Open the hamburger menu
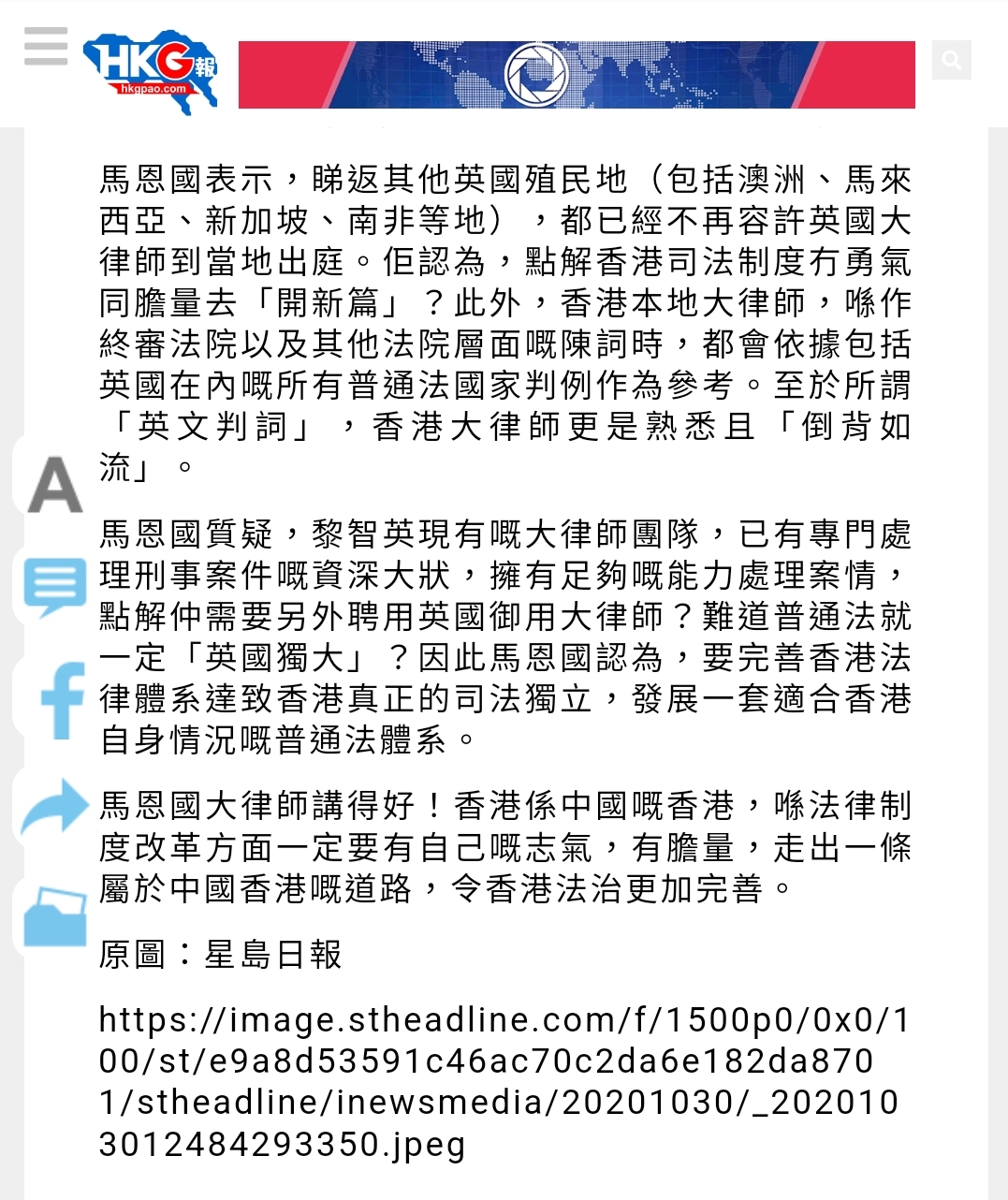Screen dimensions: 1008x1200 (x=46, y=46)
